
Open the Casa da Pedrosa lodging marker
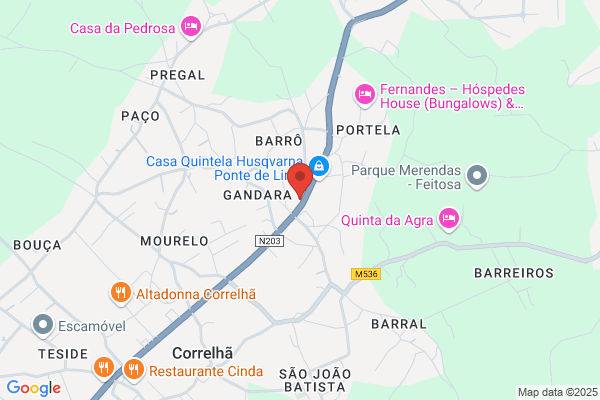click(191, 27)
